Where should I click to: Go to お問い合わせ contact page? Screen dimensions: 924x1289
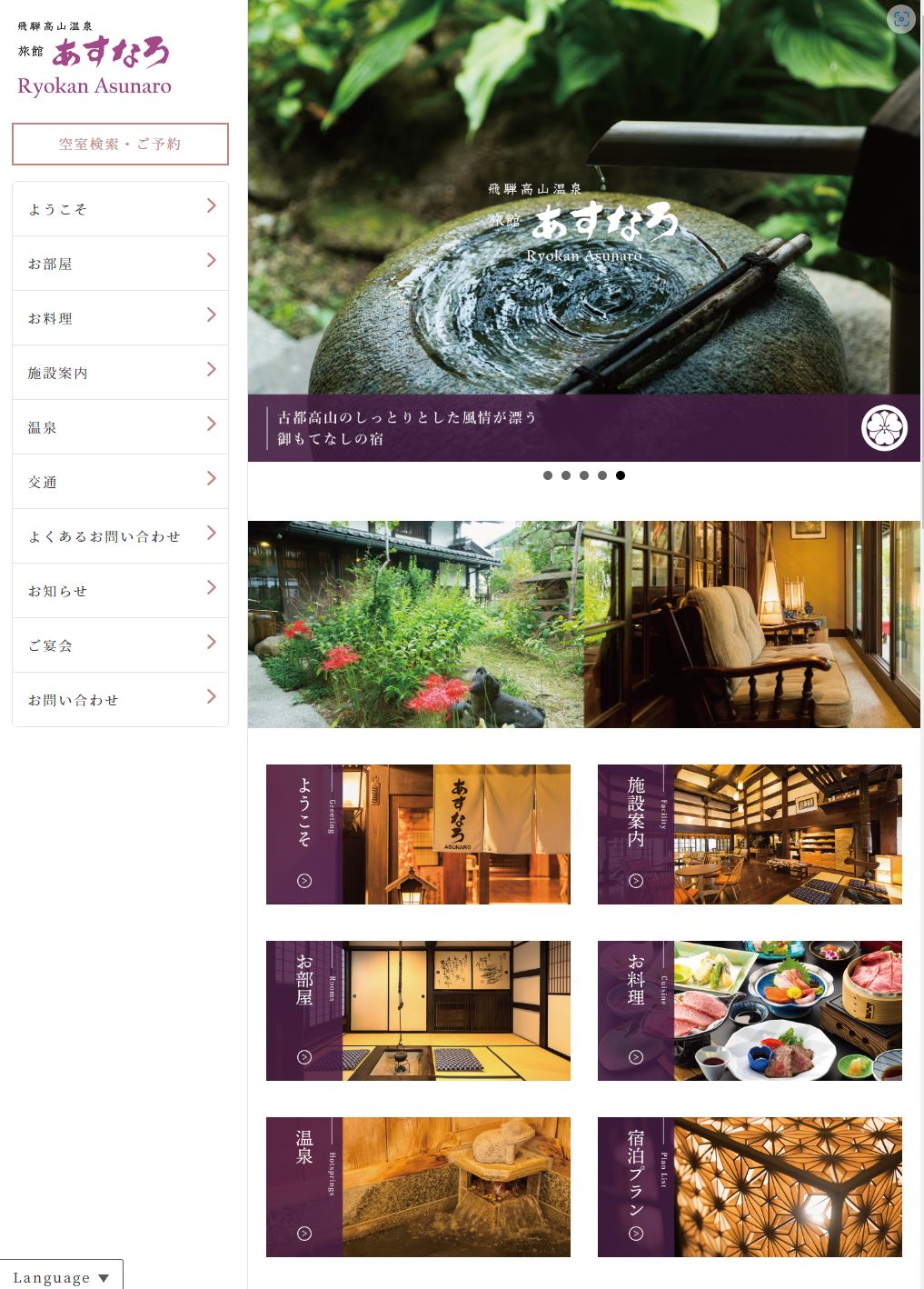[120, 700]
